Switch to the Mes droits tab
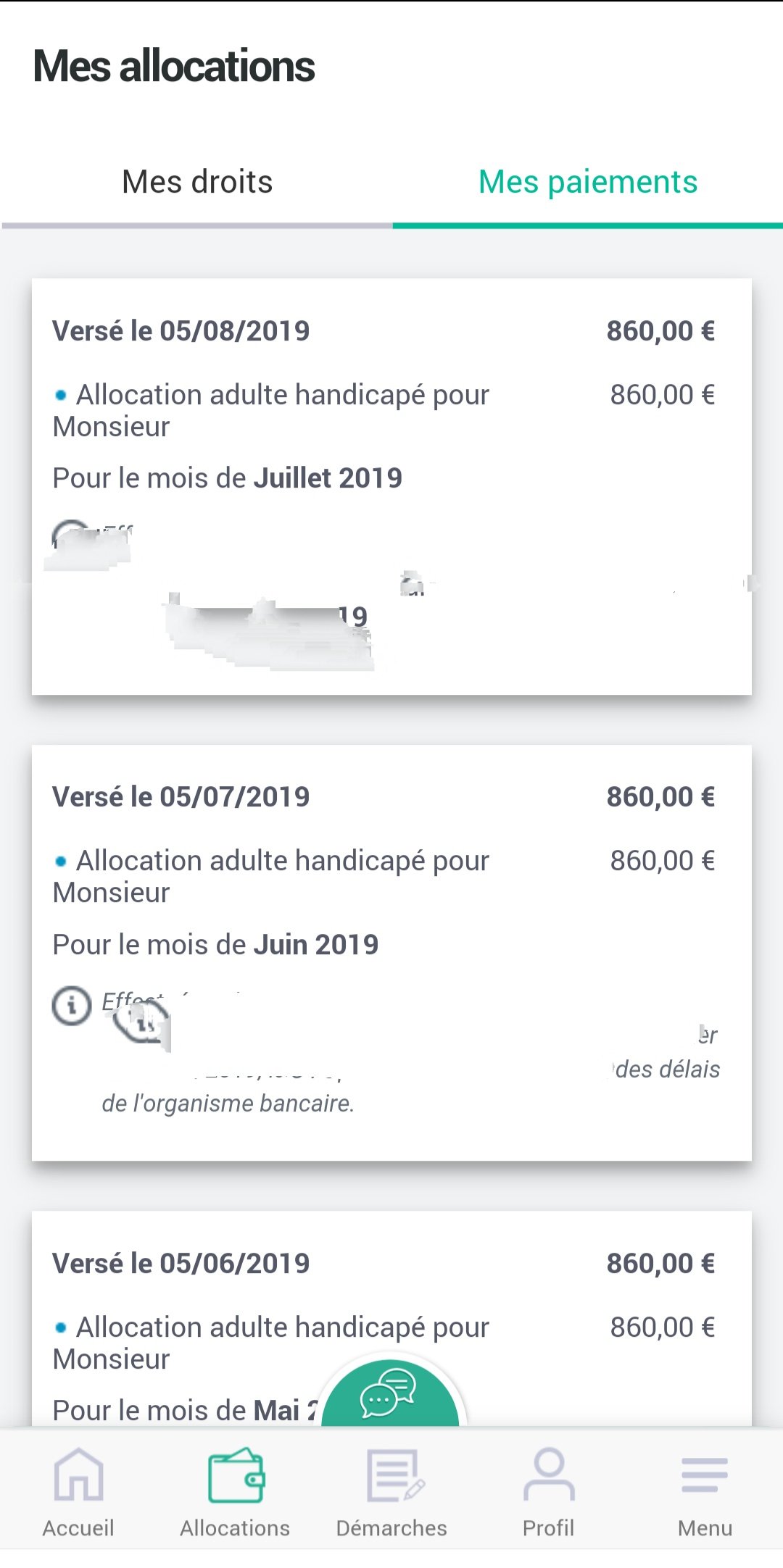The image size is (783, 1568). pos(197,182)
